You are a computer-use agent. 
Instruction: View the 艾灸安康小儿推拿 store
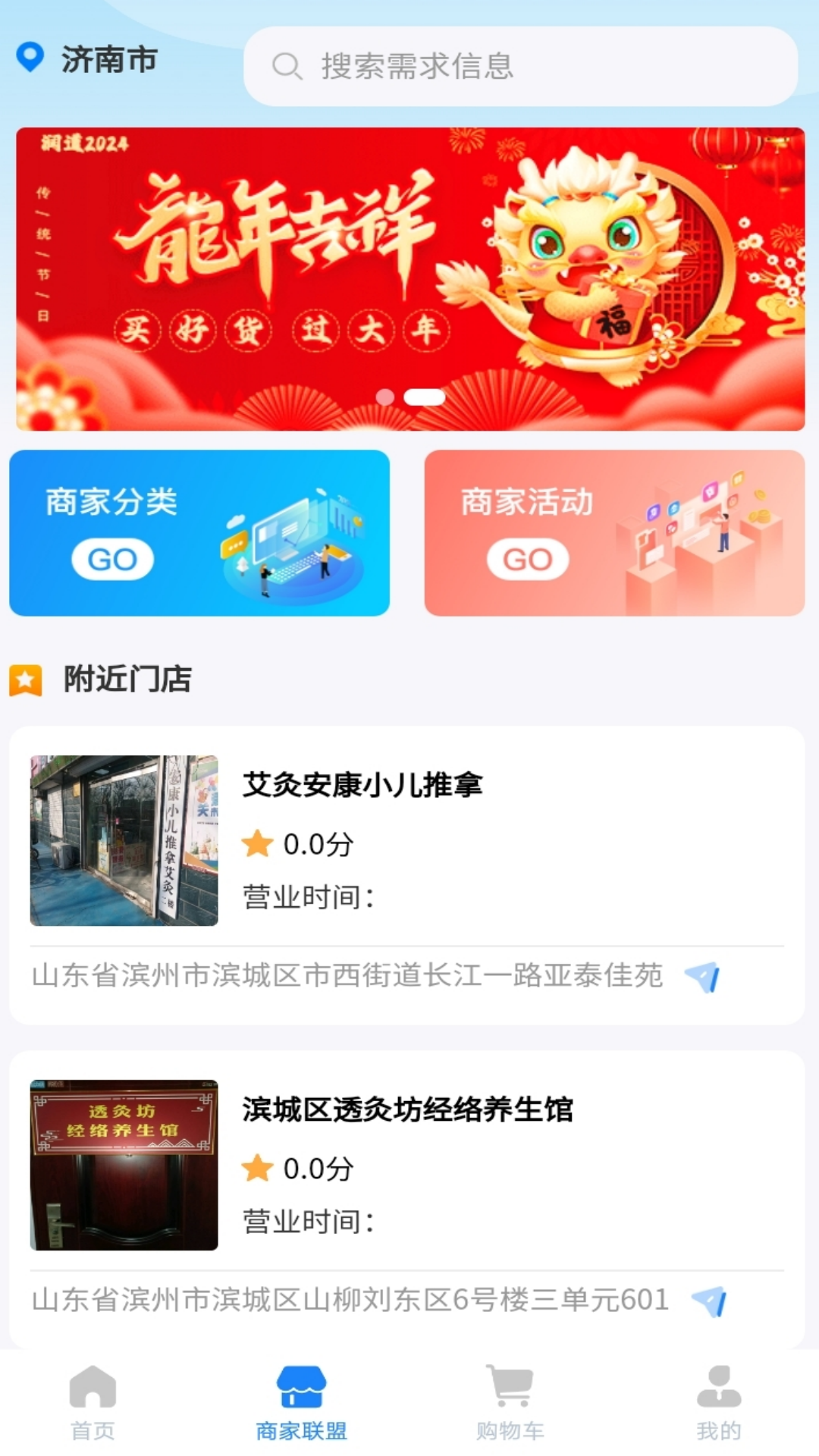[x=362, y=785]
